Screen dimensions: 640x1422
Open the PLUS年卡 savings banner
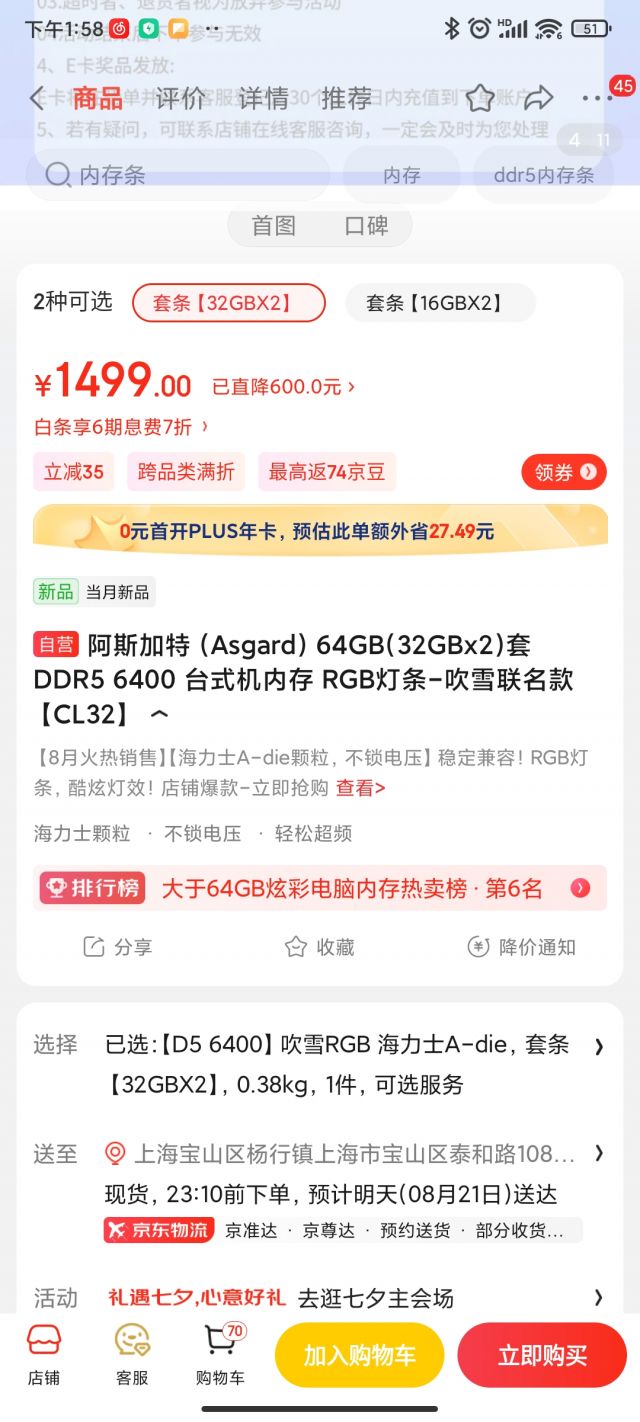[320, 530]
